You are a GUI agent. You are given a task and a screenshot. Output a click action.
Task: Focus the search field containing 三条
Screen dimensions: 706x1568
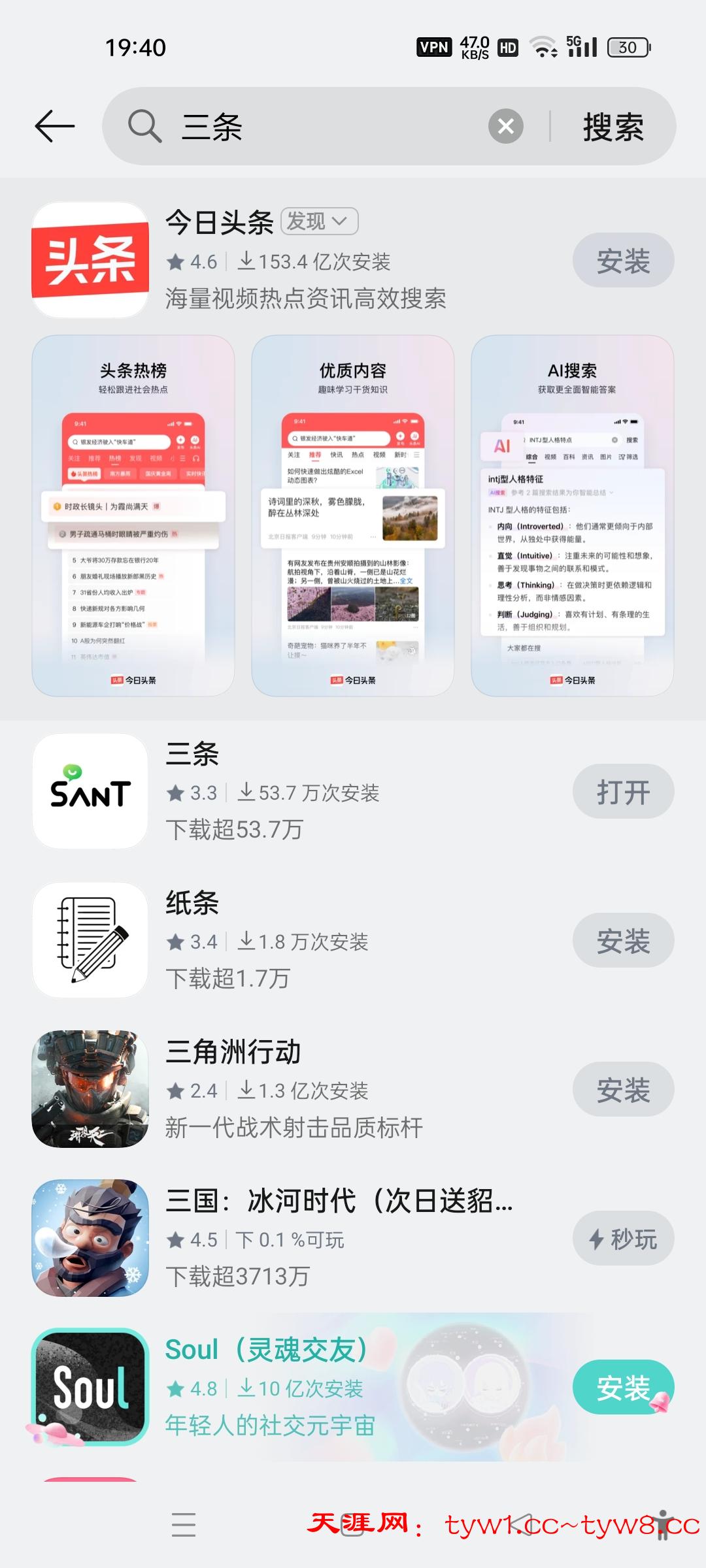[x=327, y=126]
